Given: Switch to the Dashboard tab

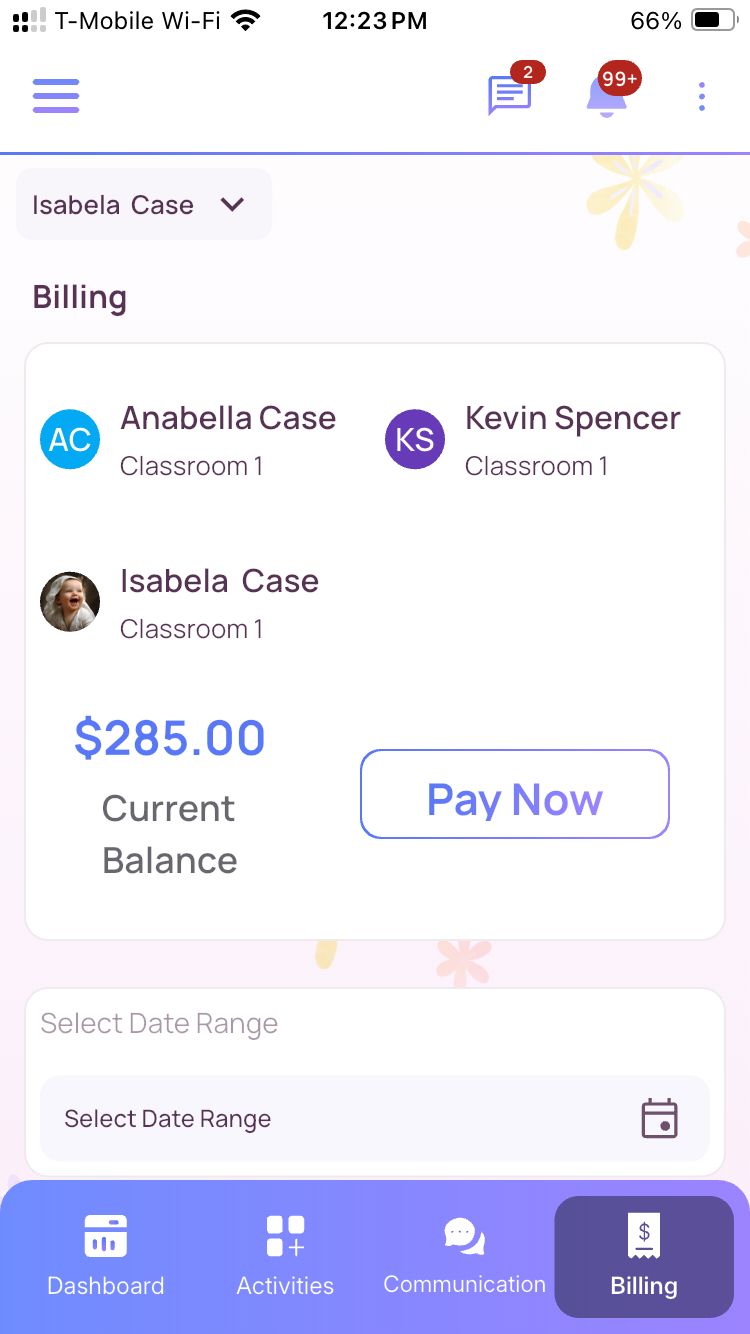Looking at the screenshot, I should [105, 1256].
